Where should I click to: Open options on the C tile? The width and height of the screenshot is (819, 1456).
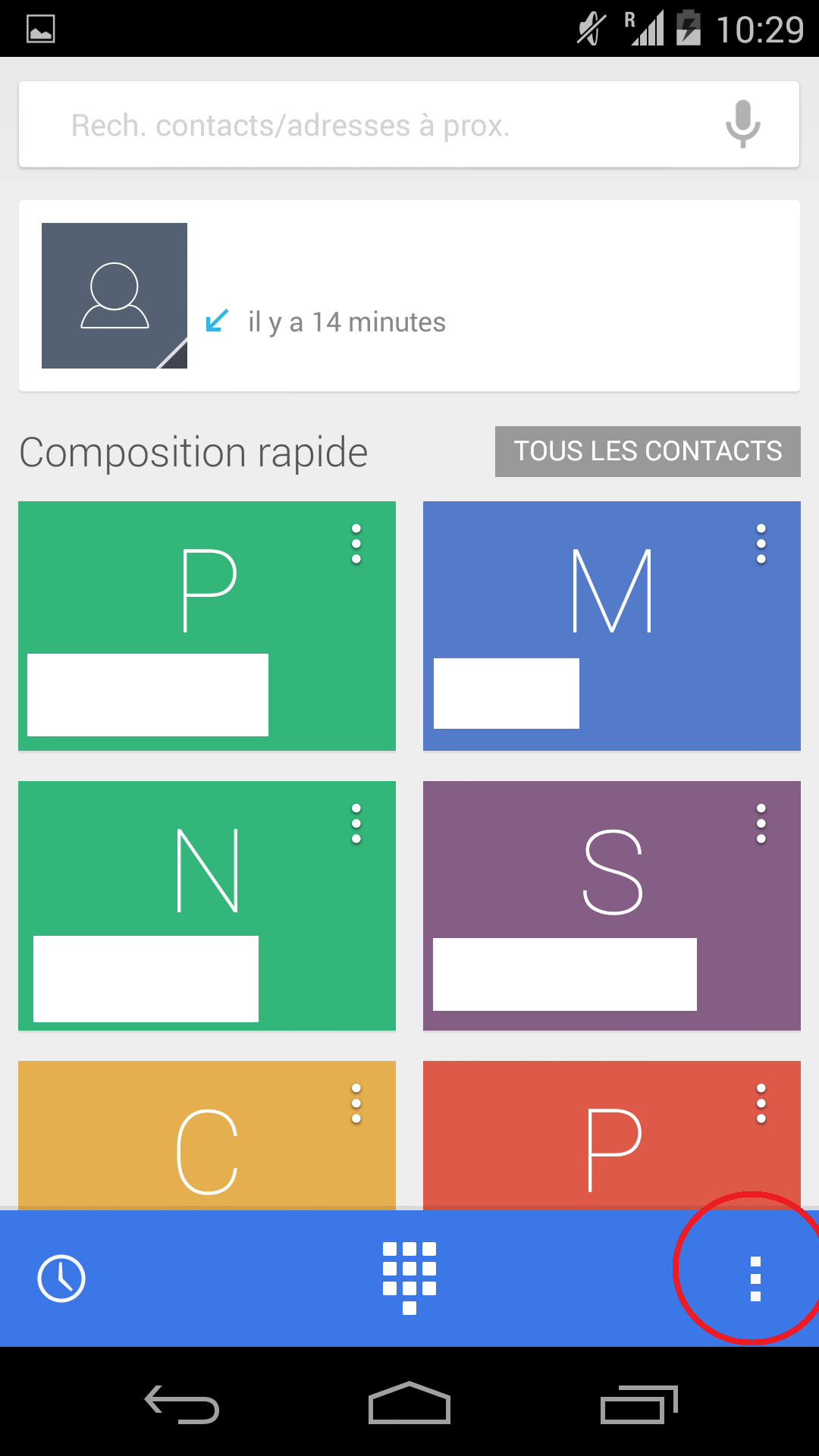[356, 1103]
